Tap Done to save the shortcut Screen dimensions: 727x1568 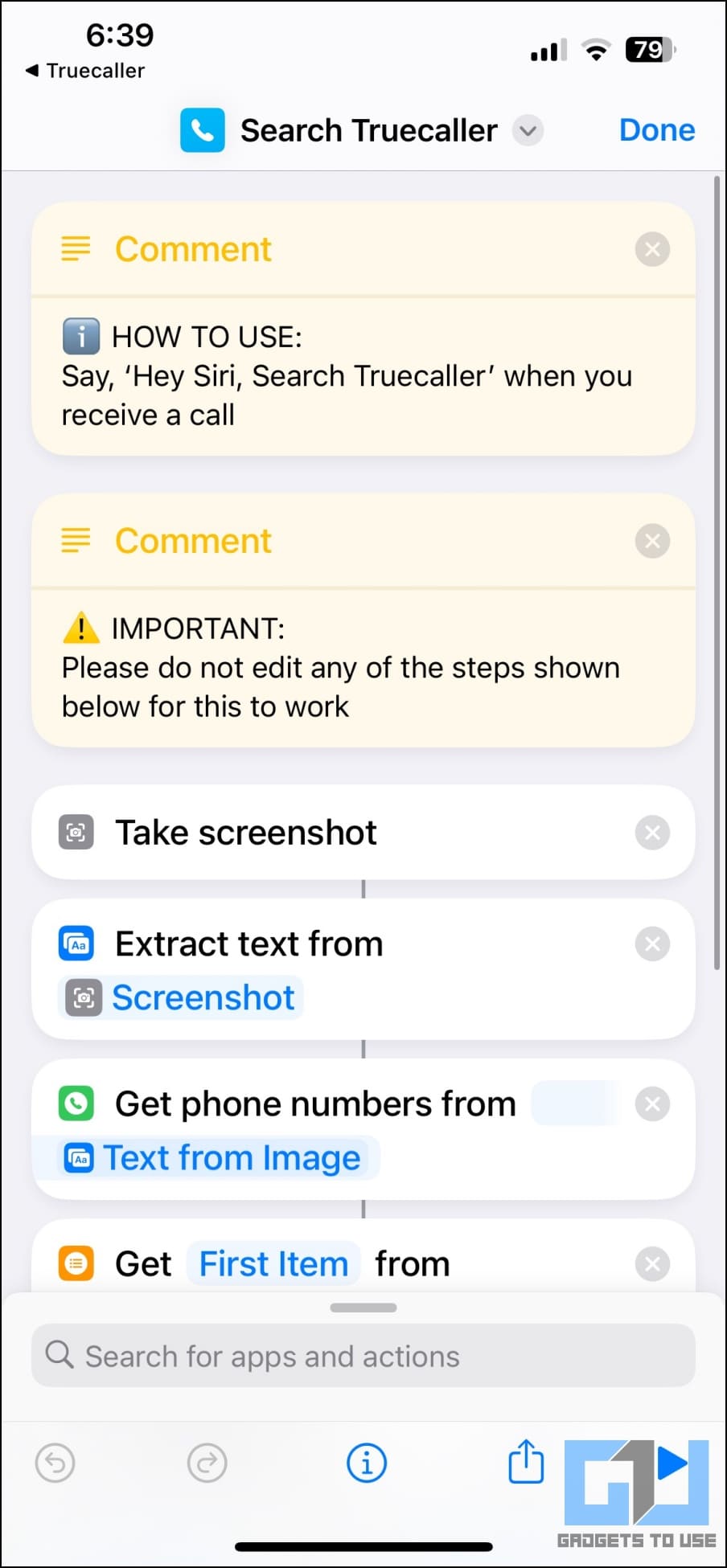[656, 130]
